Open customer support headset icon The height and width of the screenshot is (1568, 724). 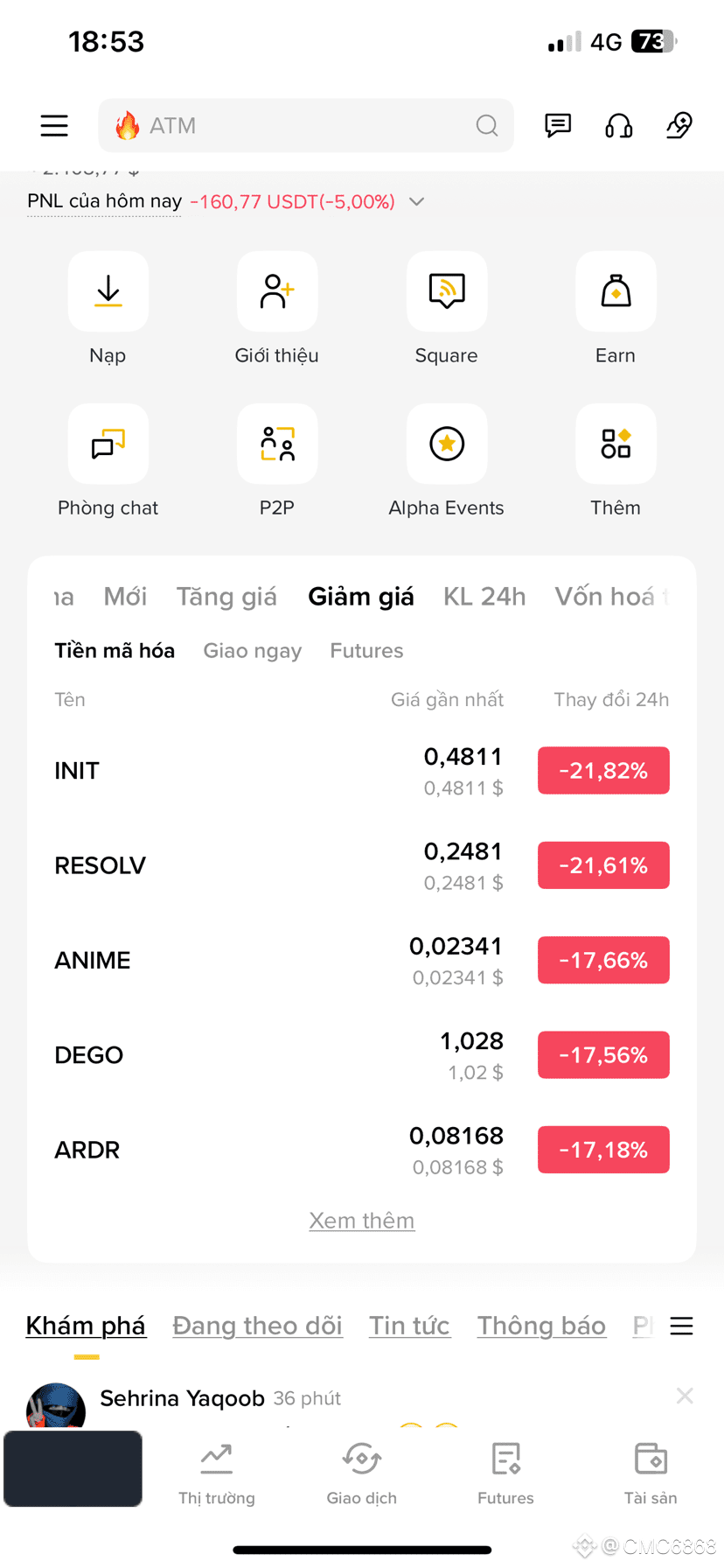(x=619, y=126)
